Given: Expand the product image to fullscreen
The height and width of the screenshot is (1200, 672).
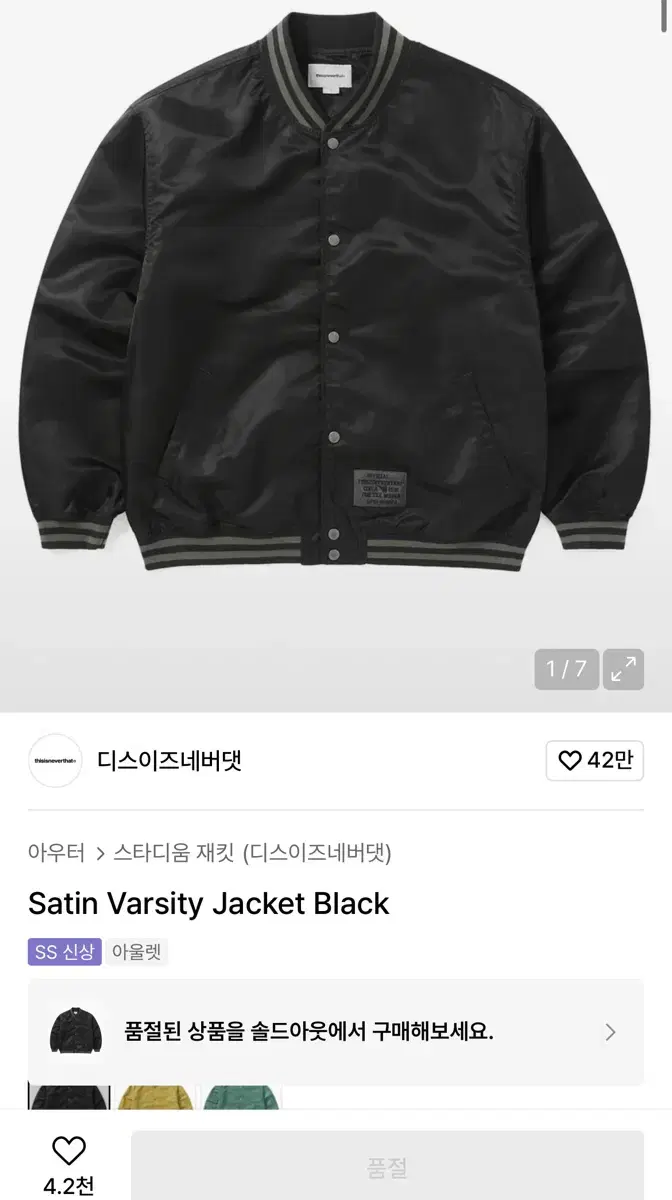Looking at the screenshot, I should click(626, 669).
